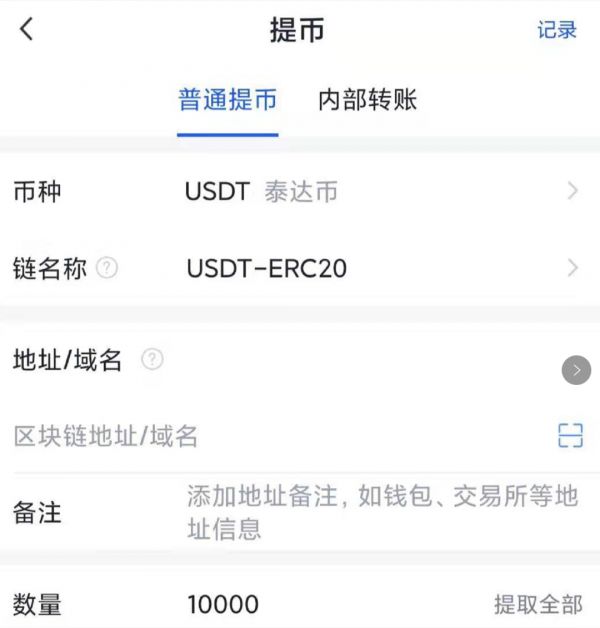Go back using the top-left arrow

tap(27, 30)
